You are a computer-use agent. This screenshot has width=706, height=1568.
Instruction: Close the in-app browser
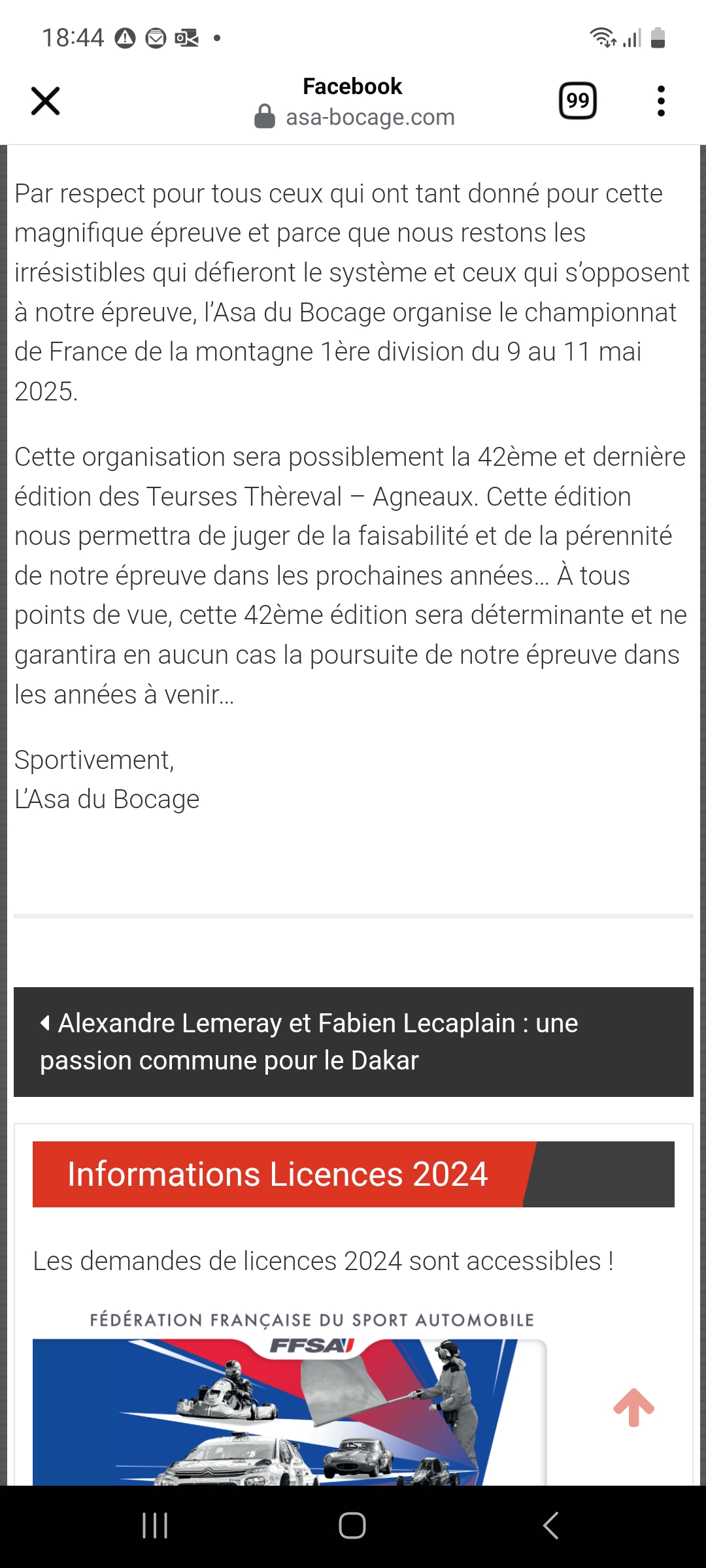(45, 101)
